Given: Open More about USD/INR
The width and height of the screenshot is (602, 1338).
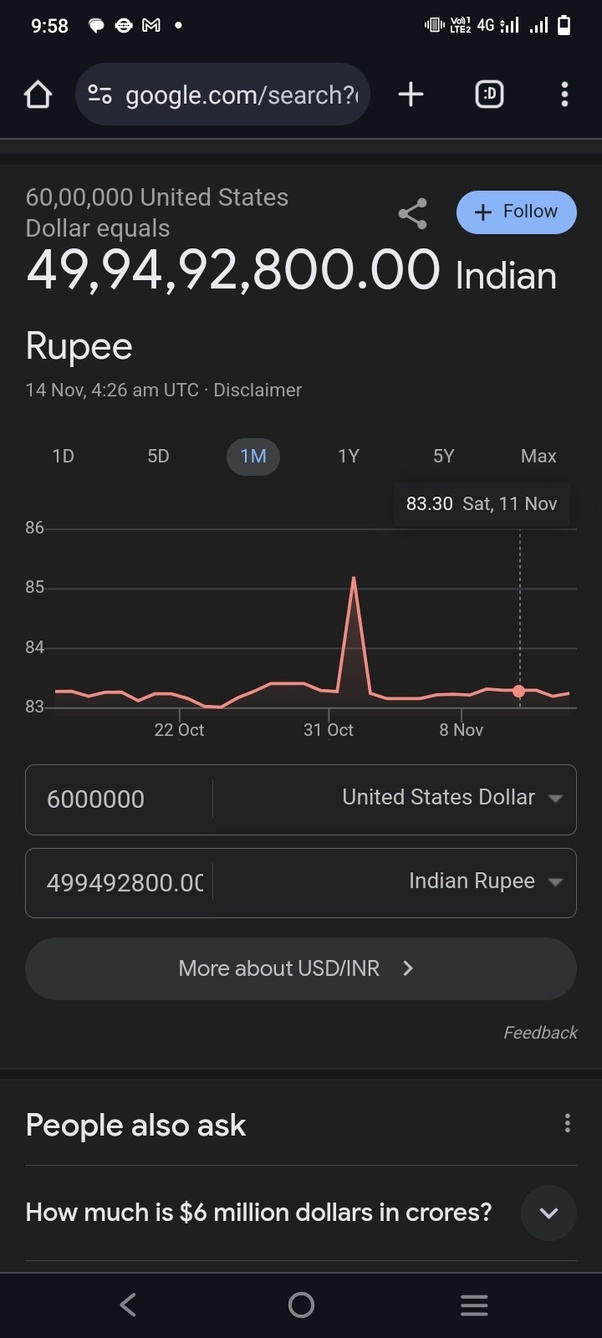Looking at the screenshot, I should (x=300, y=968).
